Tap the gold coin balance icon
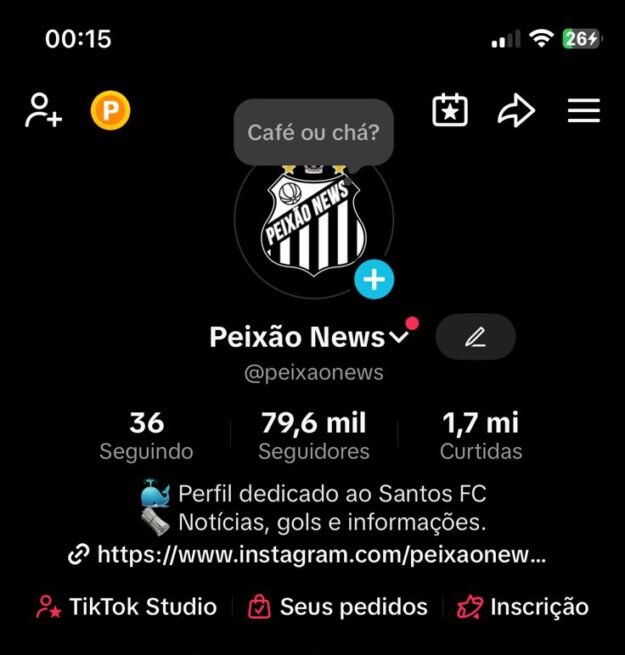This screenshot has width=625, height=655. click(x=110, y=111)
